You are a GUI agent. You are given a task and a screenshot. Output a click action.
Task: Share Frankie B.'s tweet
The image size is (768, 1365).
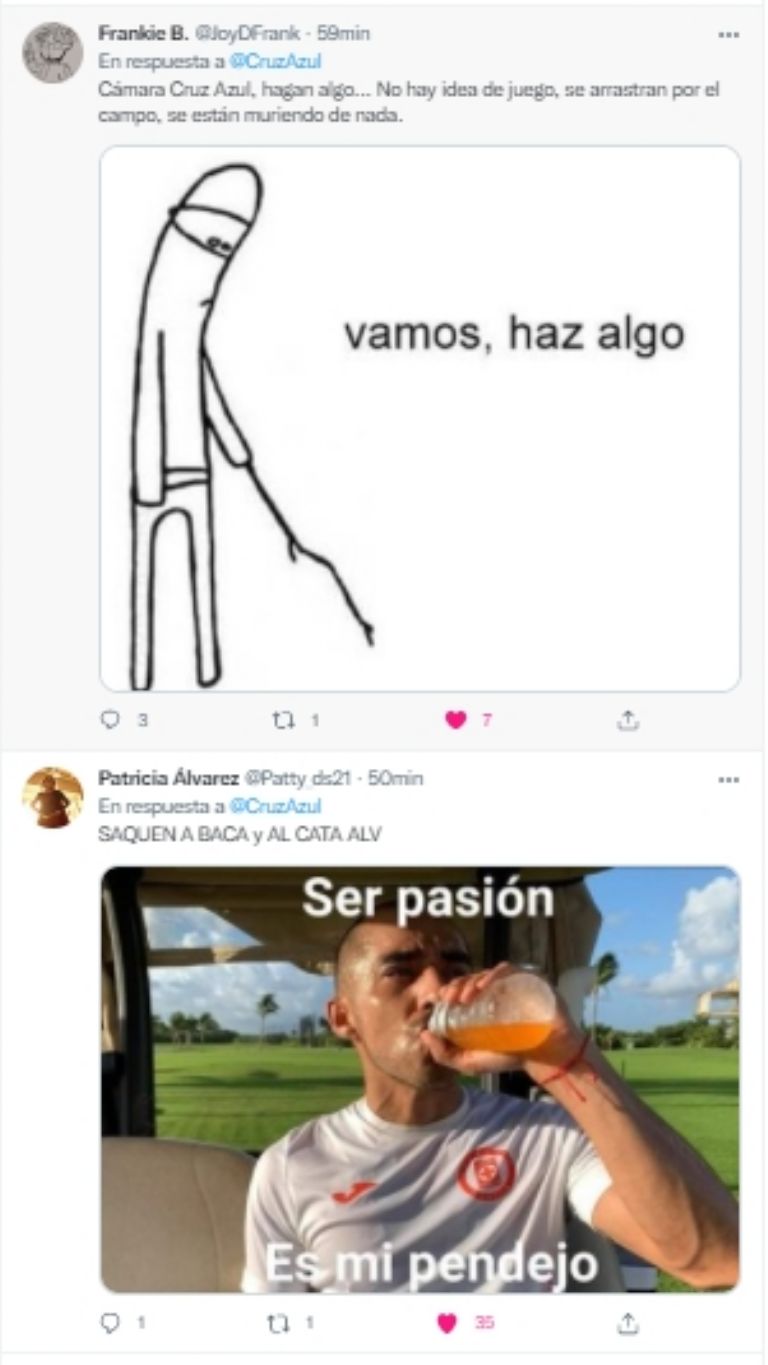pyautogui.click(x=627, y=719)
